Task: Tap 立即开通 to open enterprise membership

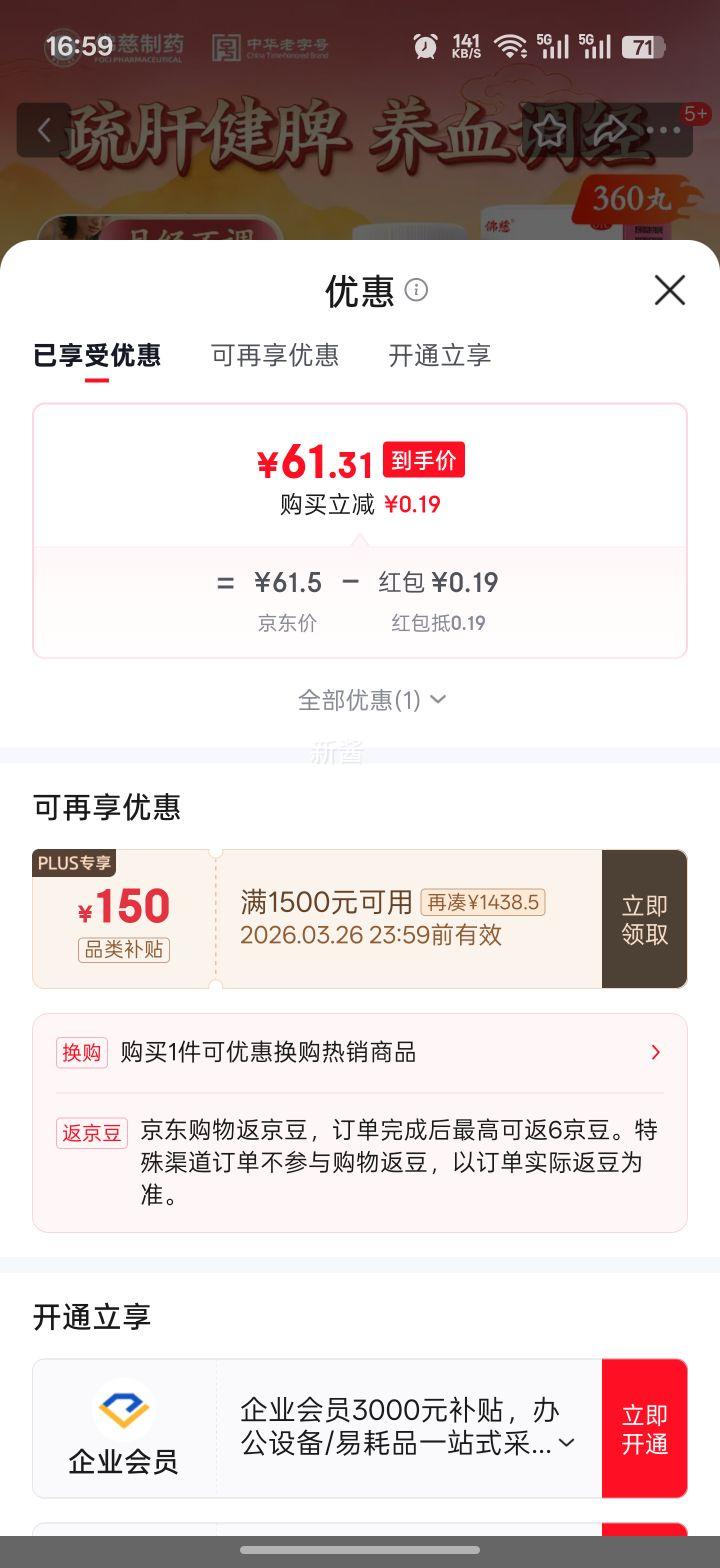Action: coord(645,1428)
